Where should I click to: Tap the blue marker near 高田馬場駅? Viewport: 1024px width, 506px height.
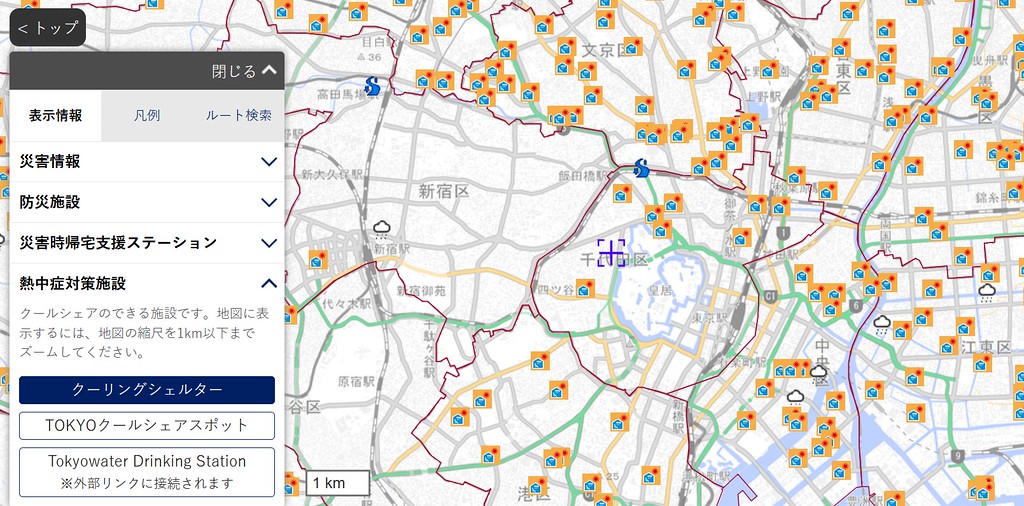pyautogui.click(x=373, y=87)
